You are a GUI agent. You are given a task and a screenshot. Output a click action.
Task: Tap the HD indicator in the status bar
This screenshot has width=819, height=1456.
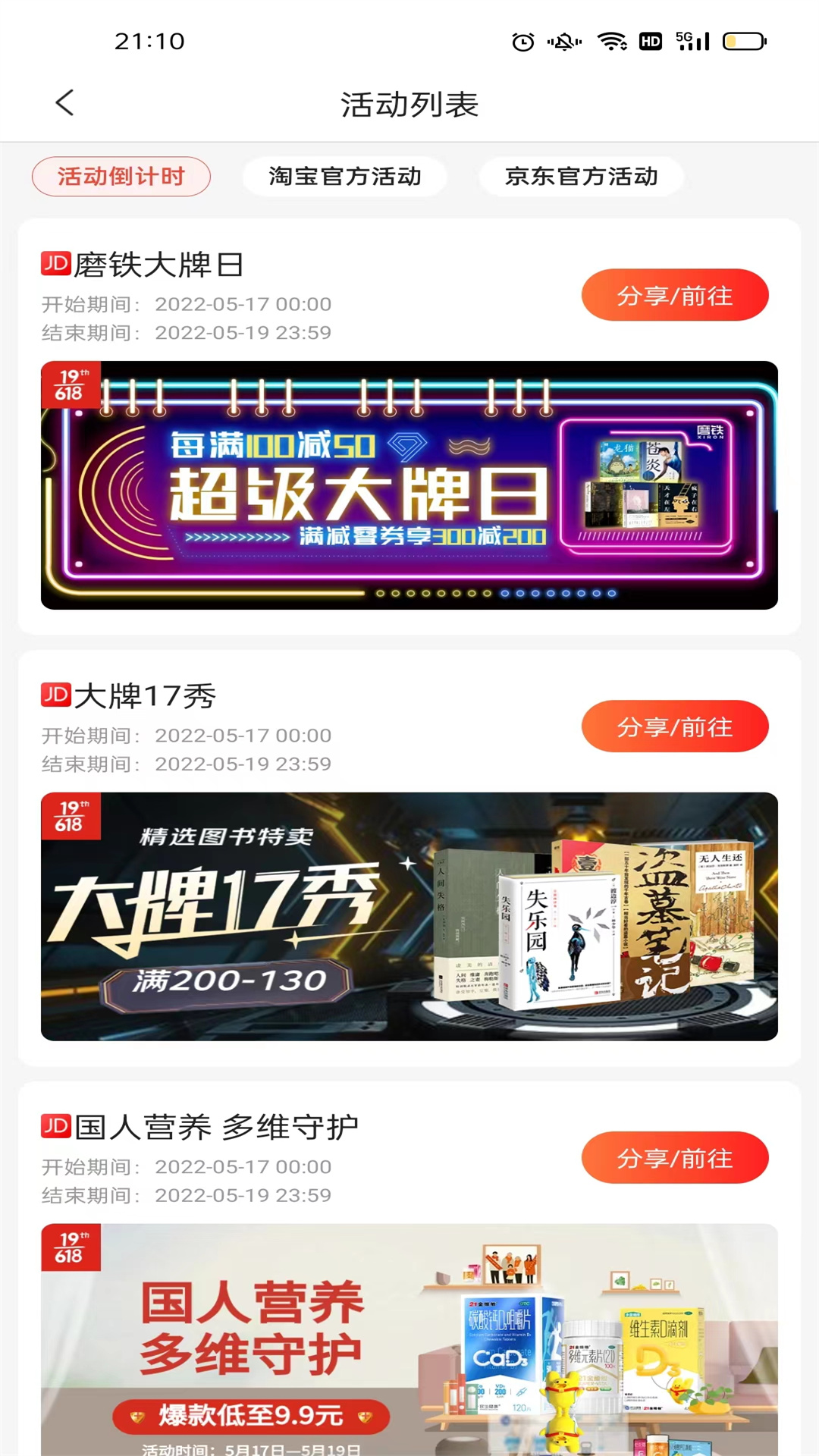pos(648,42)
